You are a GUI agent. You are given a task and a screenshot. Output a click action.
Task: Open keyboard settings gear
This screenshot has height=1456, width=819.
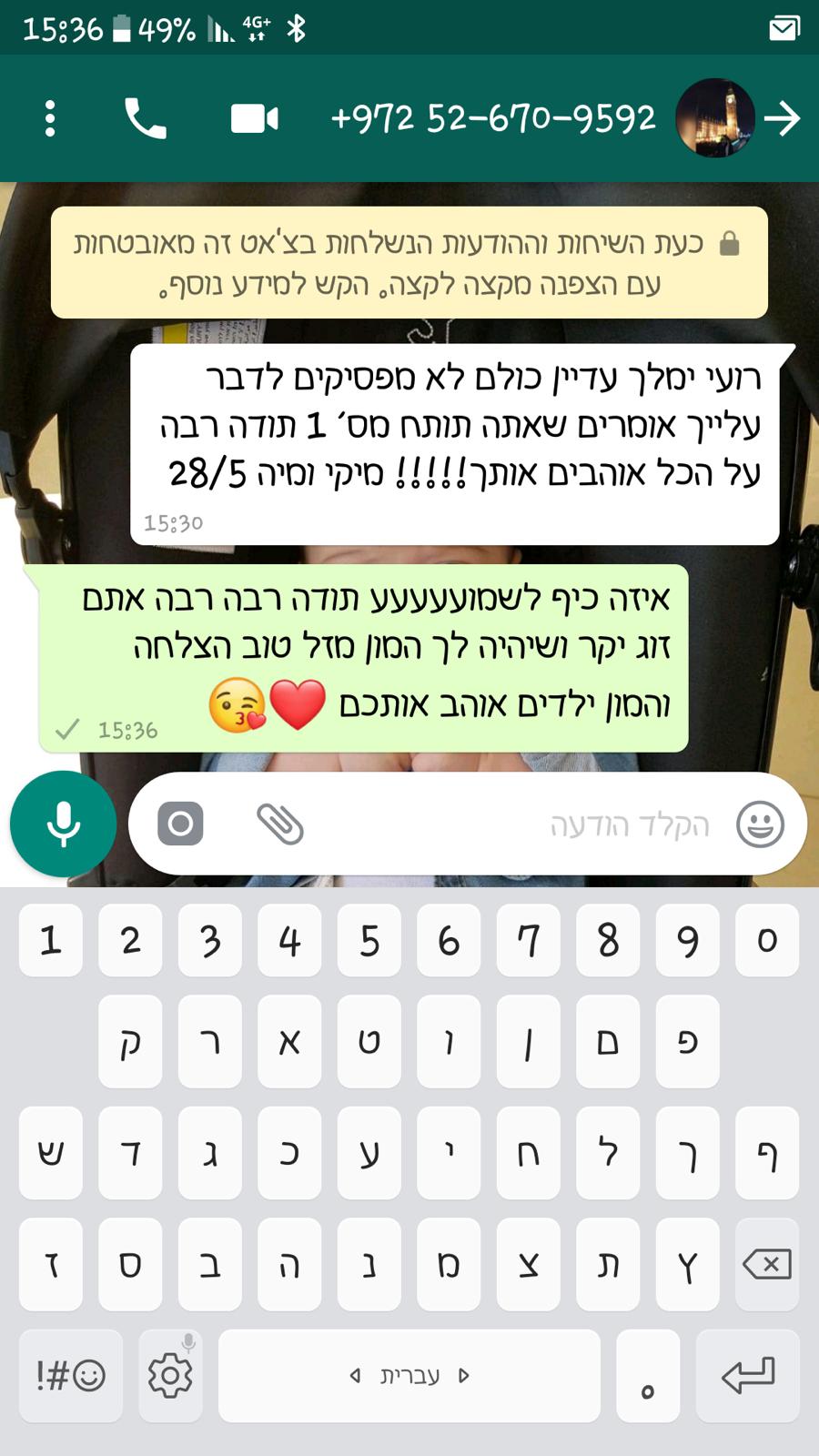pyautogui.click(x=170, y=1375)
